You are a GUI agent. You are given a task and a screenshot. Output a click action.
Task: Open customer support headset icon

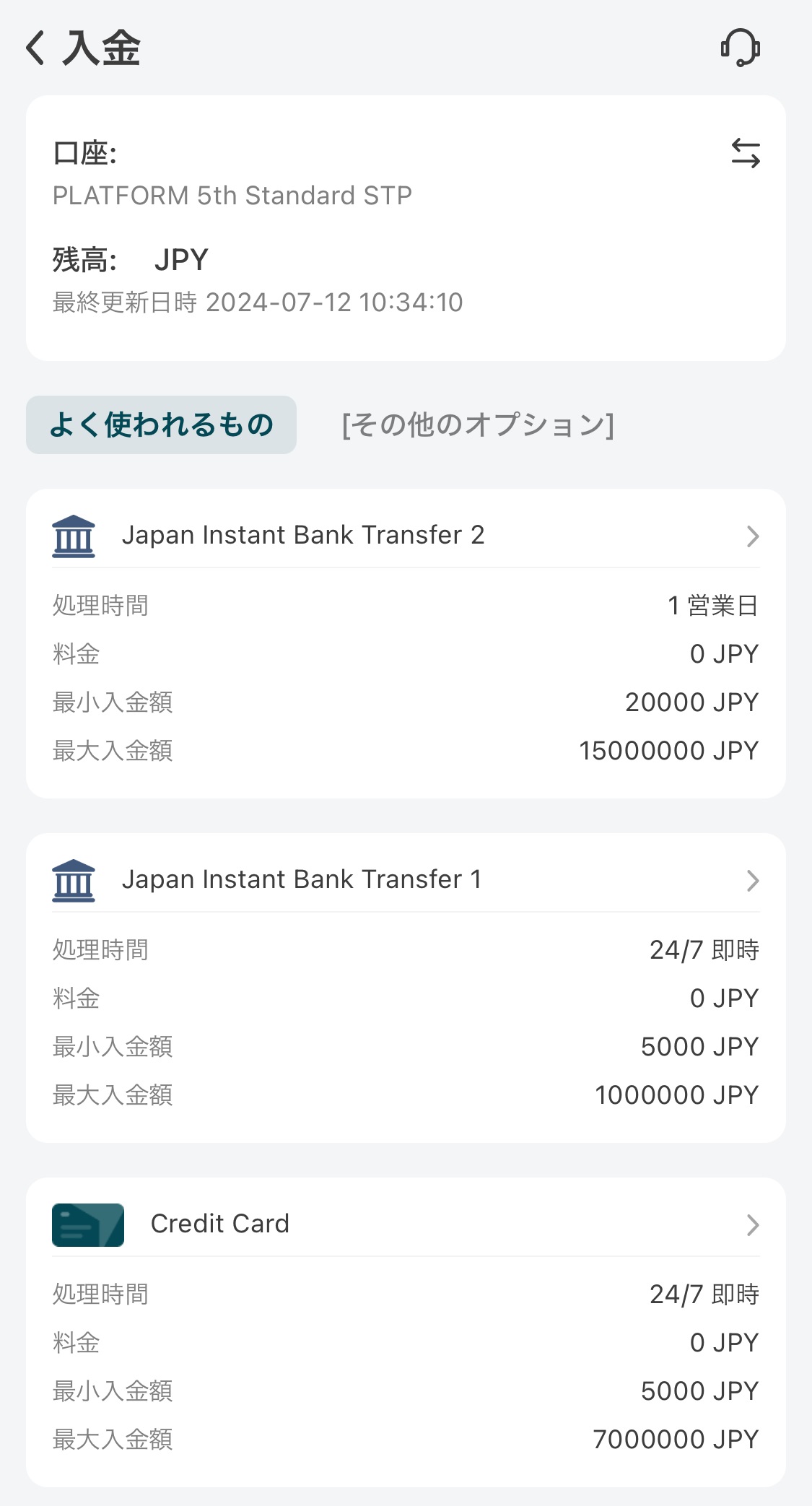740,48
